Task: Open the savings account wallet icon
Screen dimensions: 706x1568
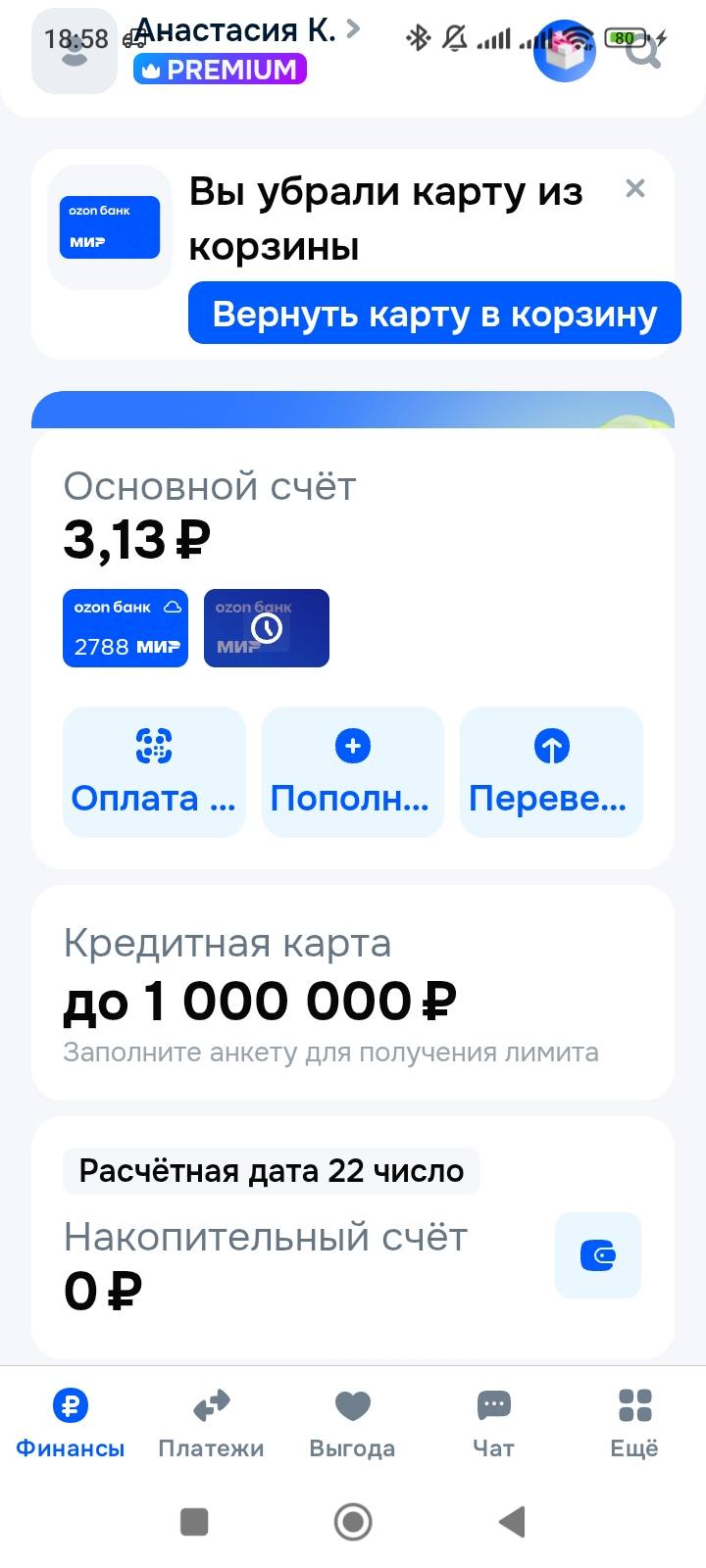Action: (598, 1255)
